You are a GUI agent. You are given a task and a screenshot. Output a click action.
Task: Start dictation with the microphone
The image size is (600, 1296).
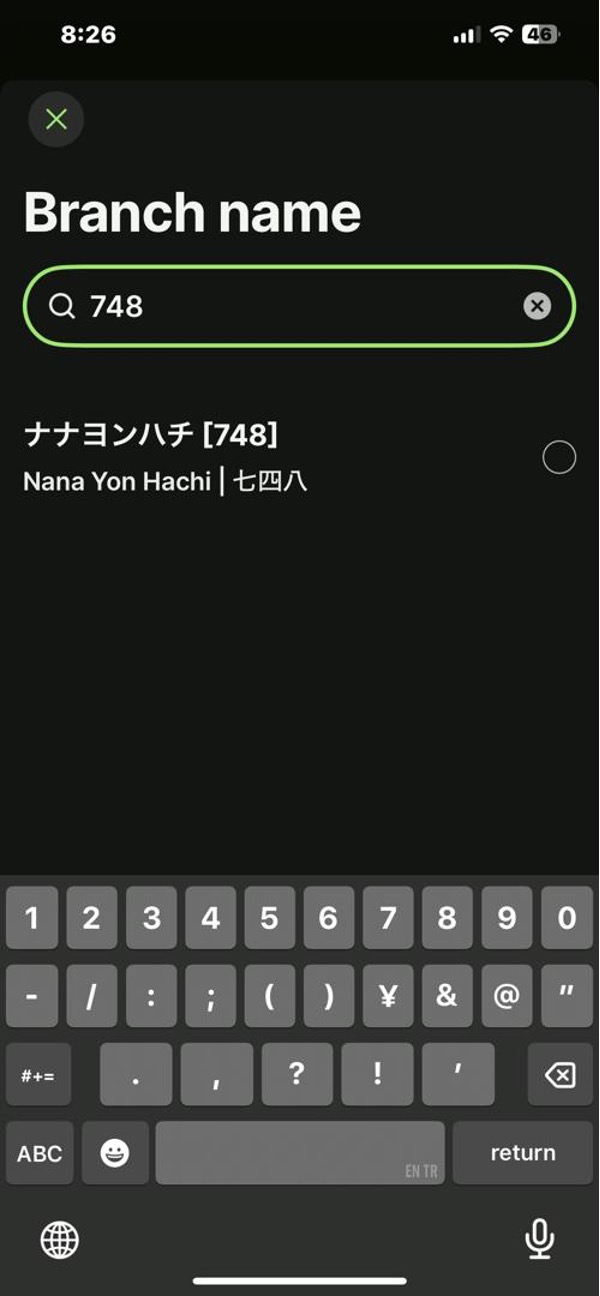[x=539, y=1240]
